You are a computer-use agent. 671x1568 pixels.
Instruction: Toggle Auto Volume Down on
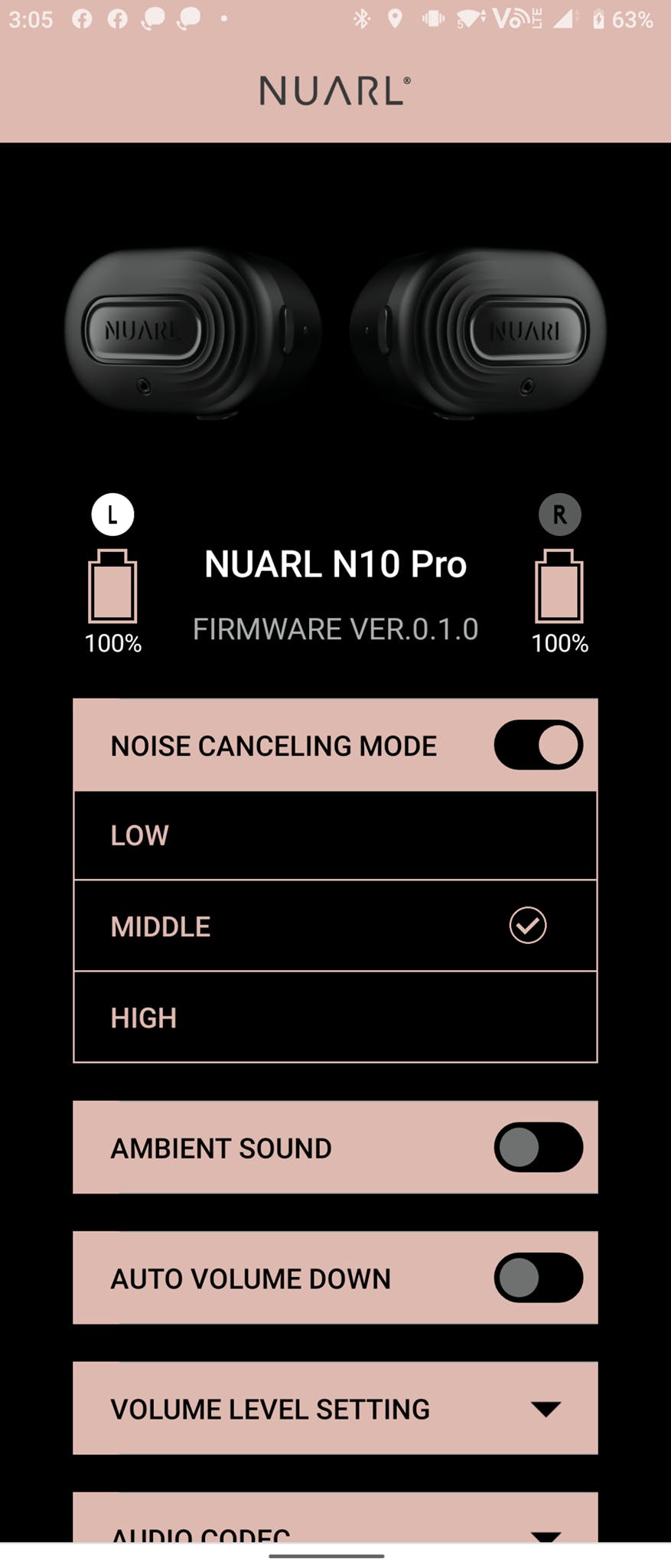538,1278
